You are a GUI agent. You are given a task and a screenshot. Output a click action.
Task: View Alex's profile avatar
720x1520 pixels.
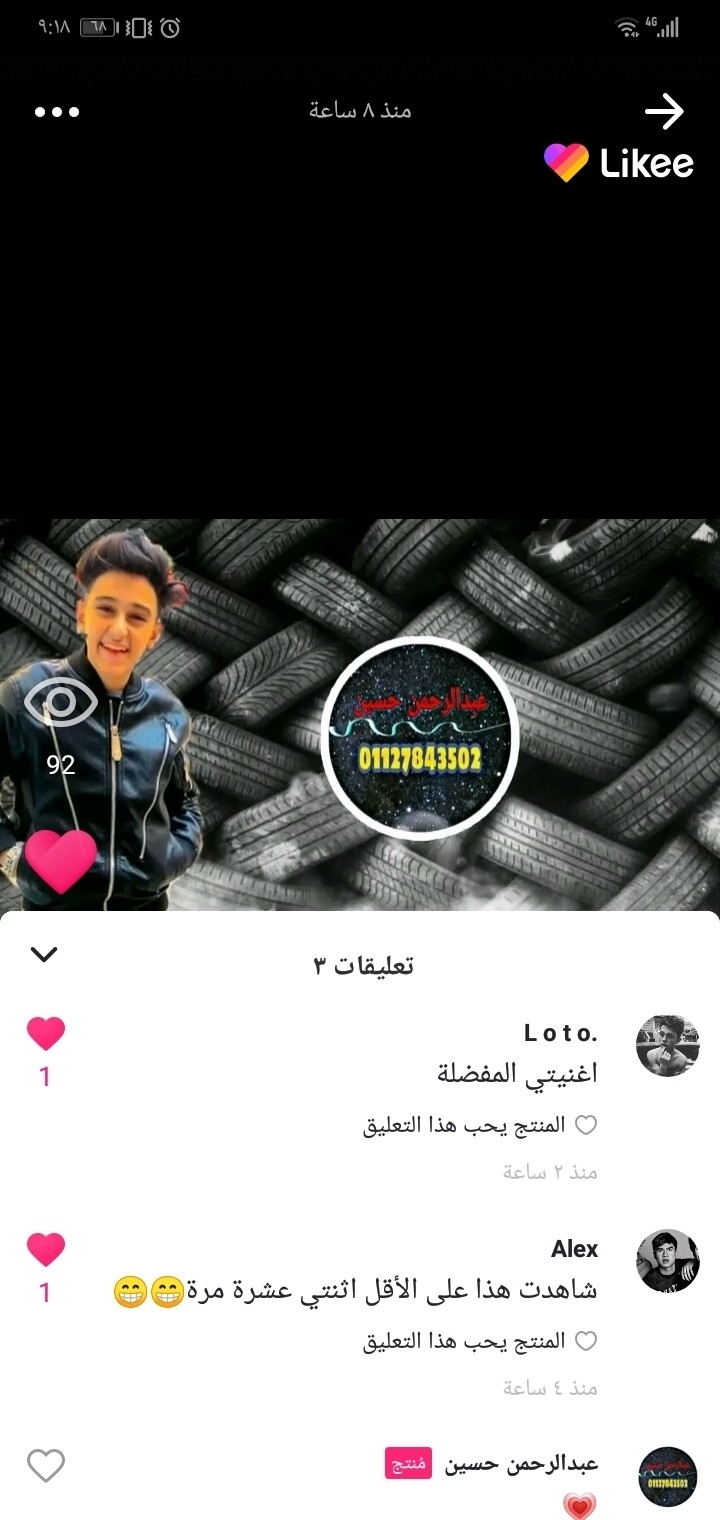pyautogui.click(x=667, y=1260)
